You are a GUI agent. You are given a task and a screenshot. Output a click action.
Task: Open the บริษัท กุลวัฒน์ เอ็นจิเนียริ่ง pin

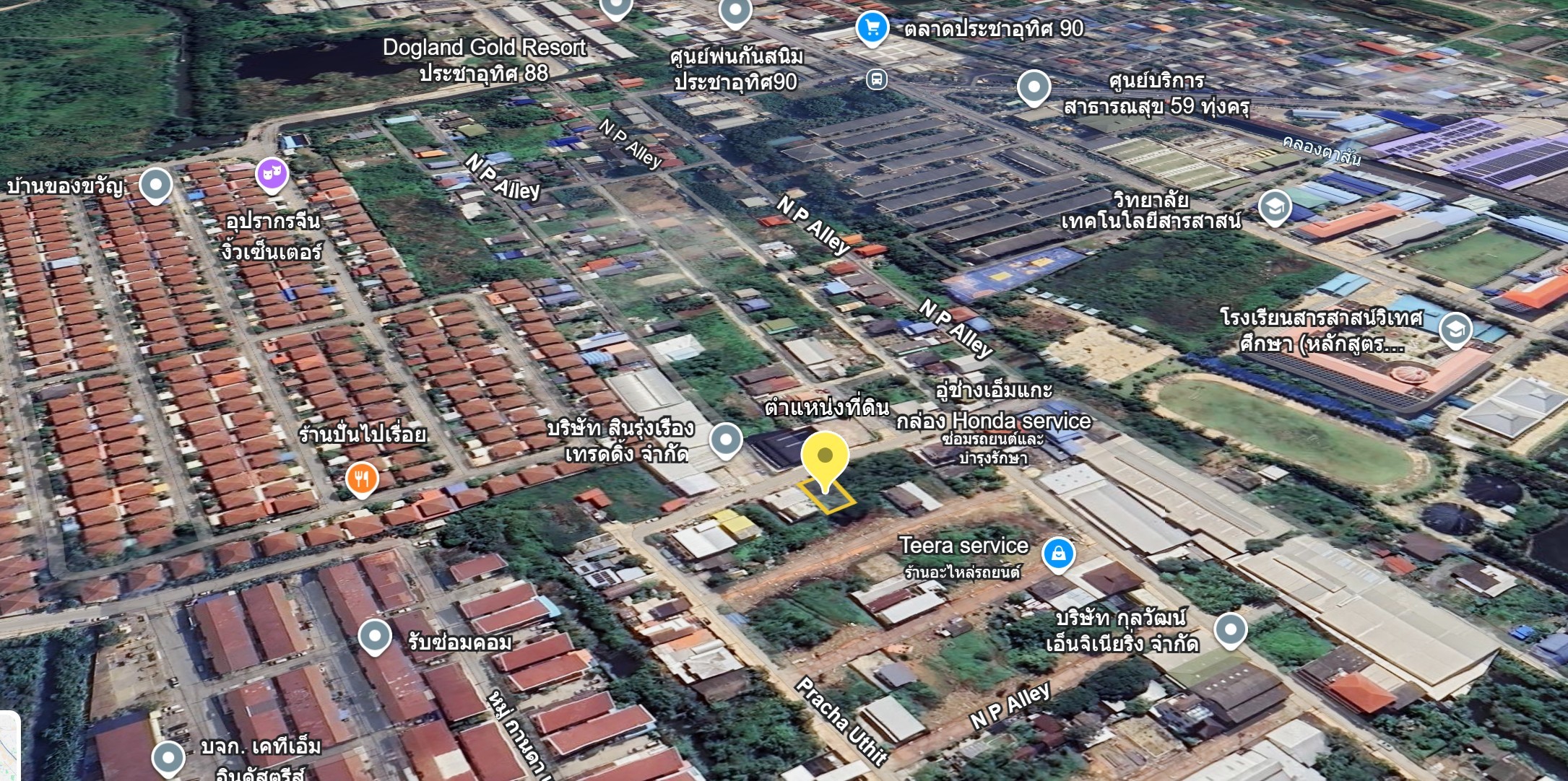tap(1230, 629)
